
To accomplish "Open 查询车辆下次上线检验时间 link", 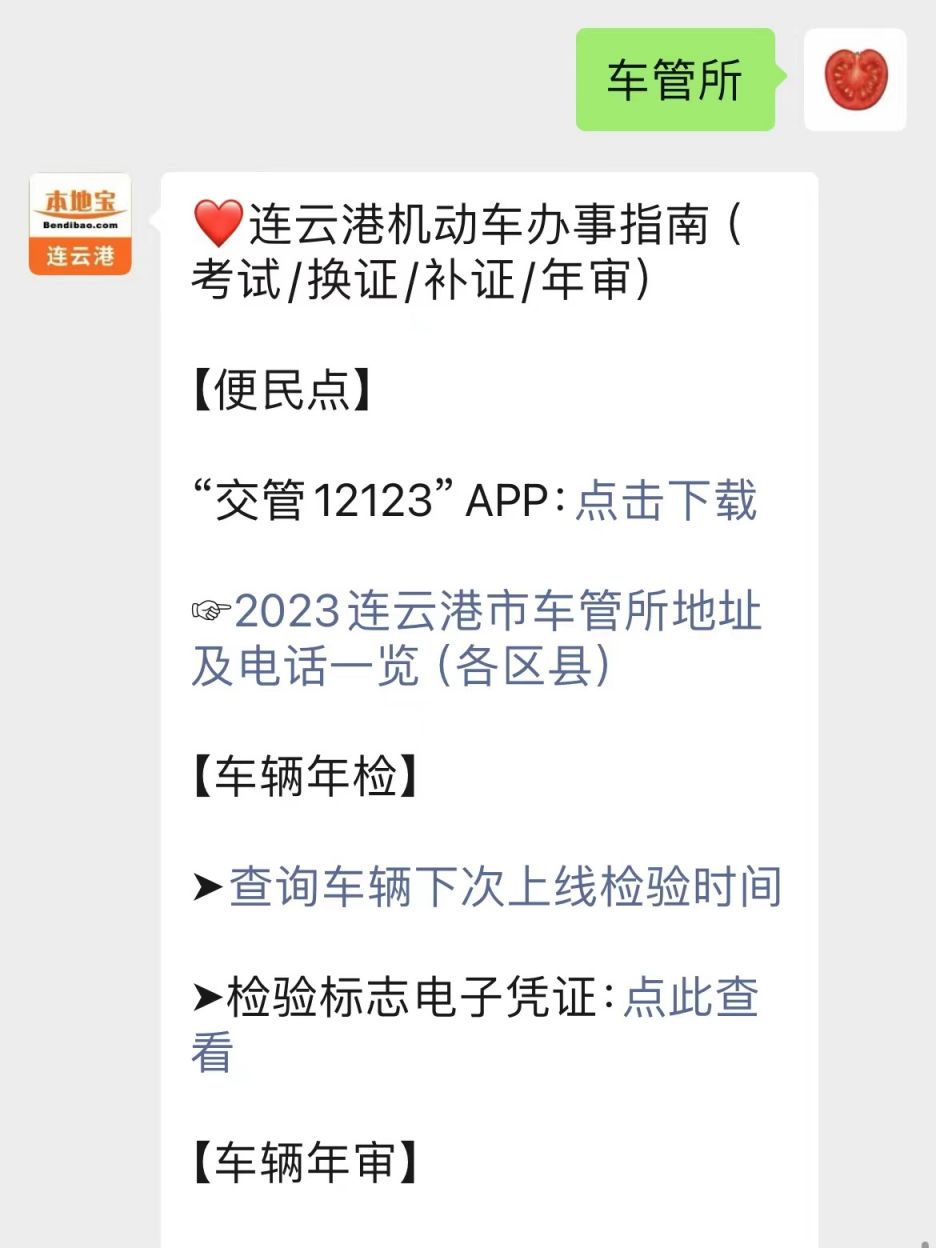I will pyautogui.click(x=505, y=887).
